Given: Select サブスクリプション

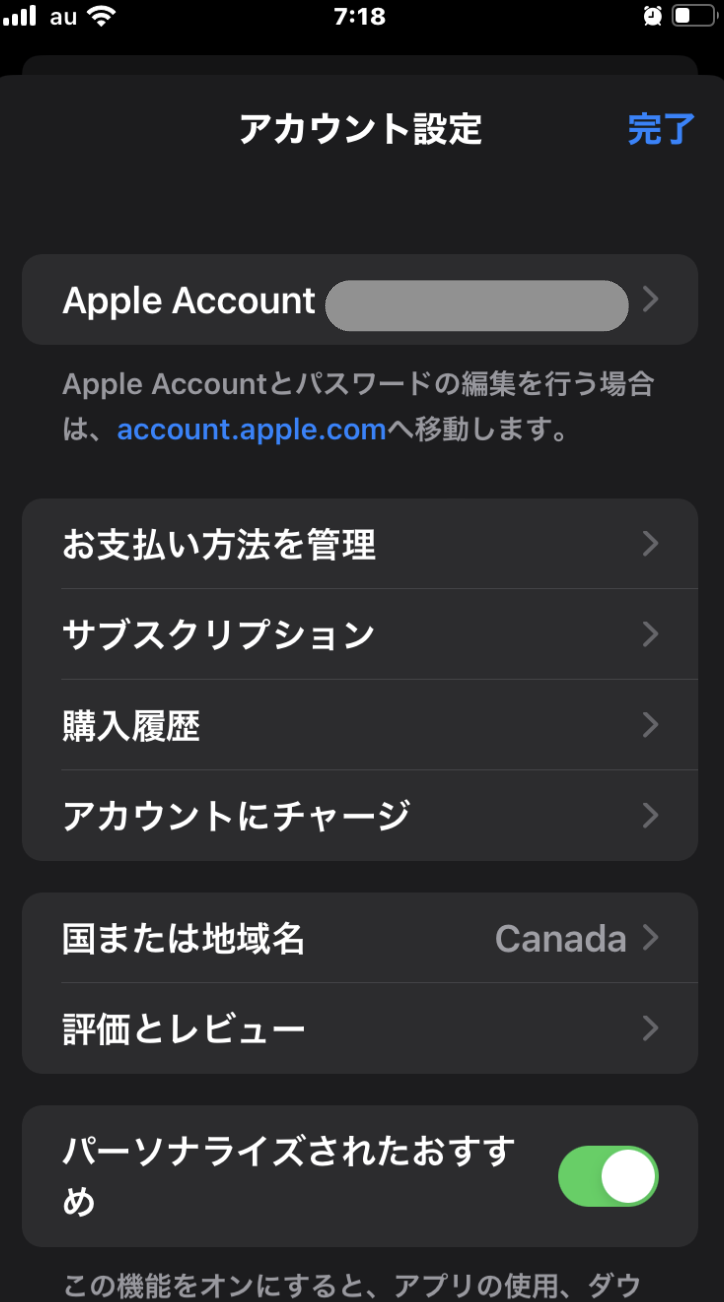Looking at the screenshot, I should (x=360, y=634).
